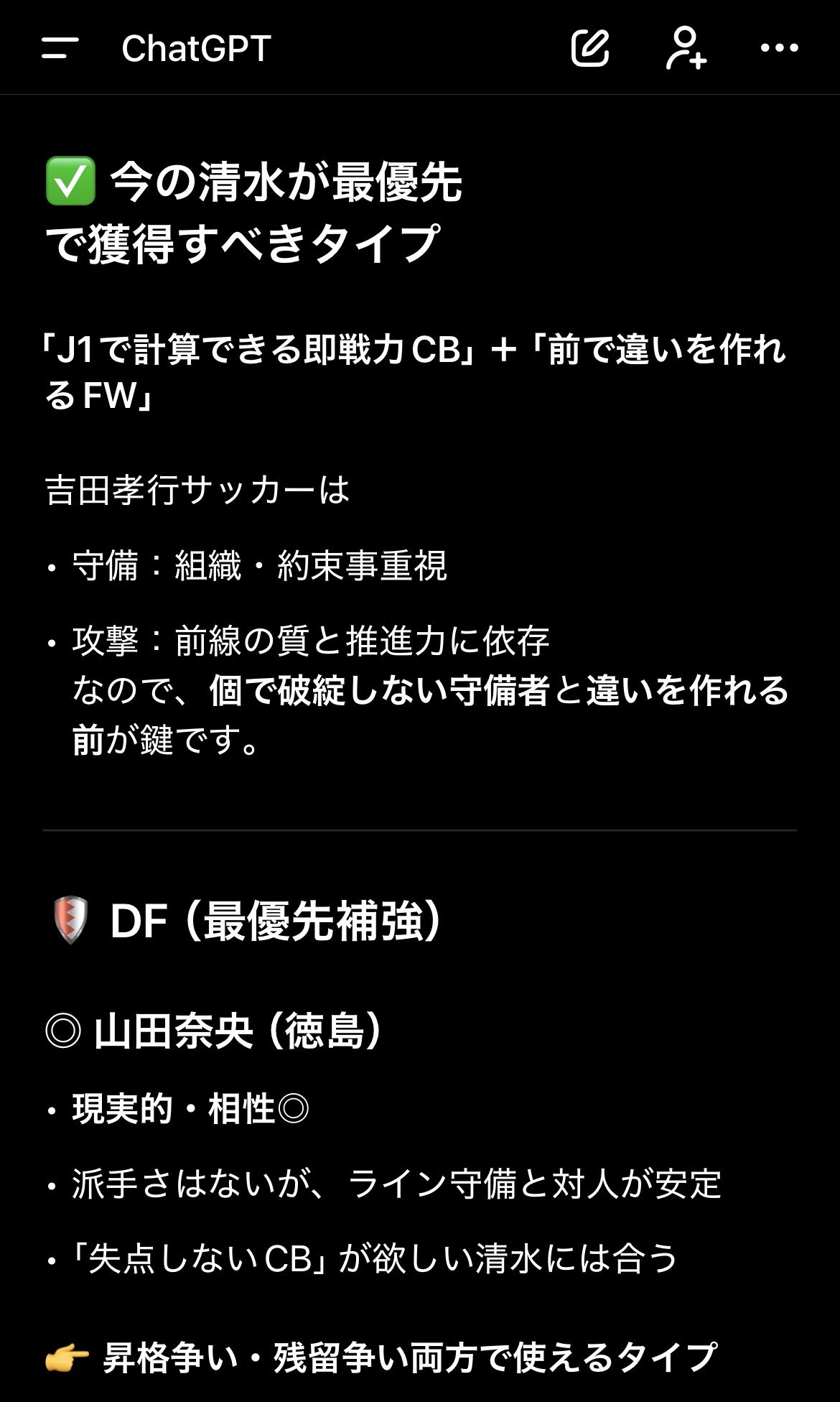
Task: Open the sidebar menu
Action: tap(60, 48)
